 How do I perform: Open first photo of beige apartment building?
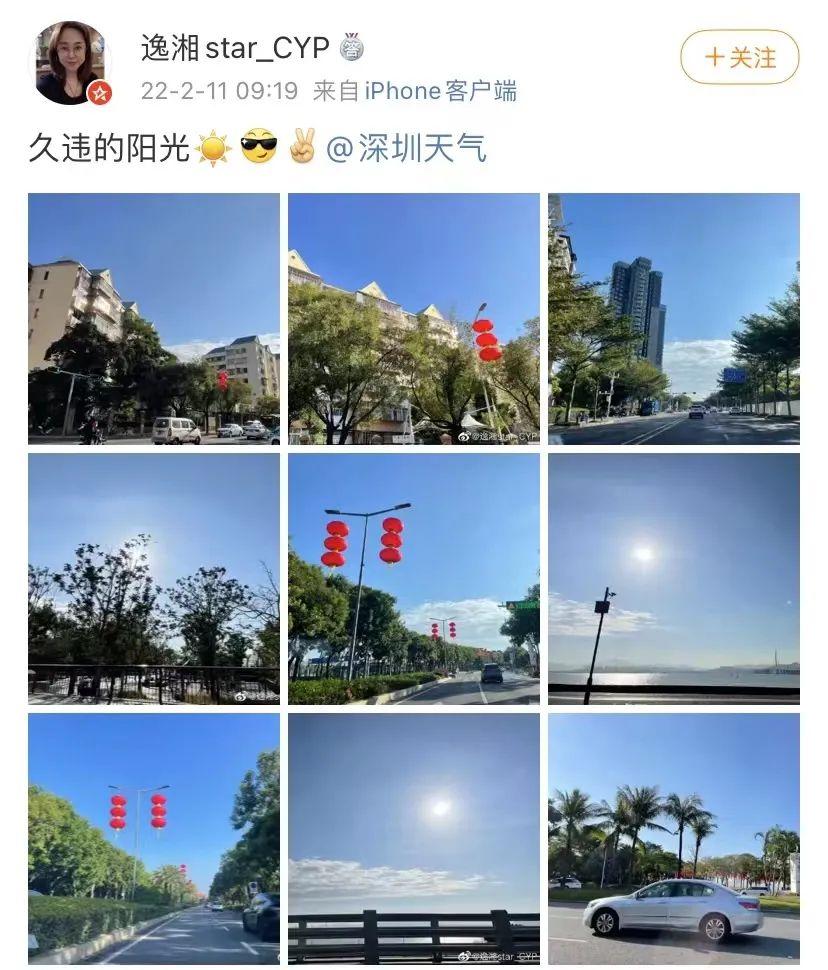pyautogui.click(x=154, y=319)
